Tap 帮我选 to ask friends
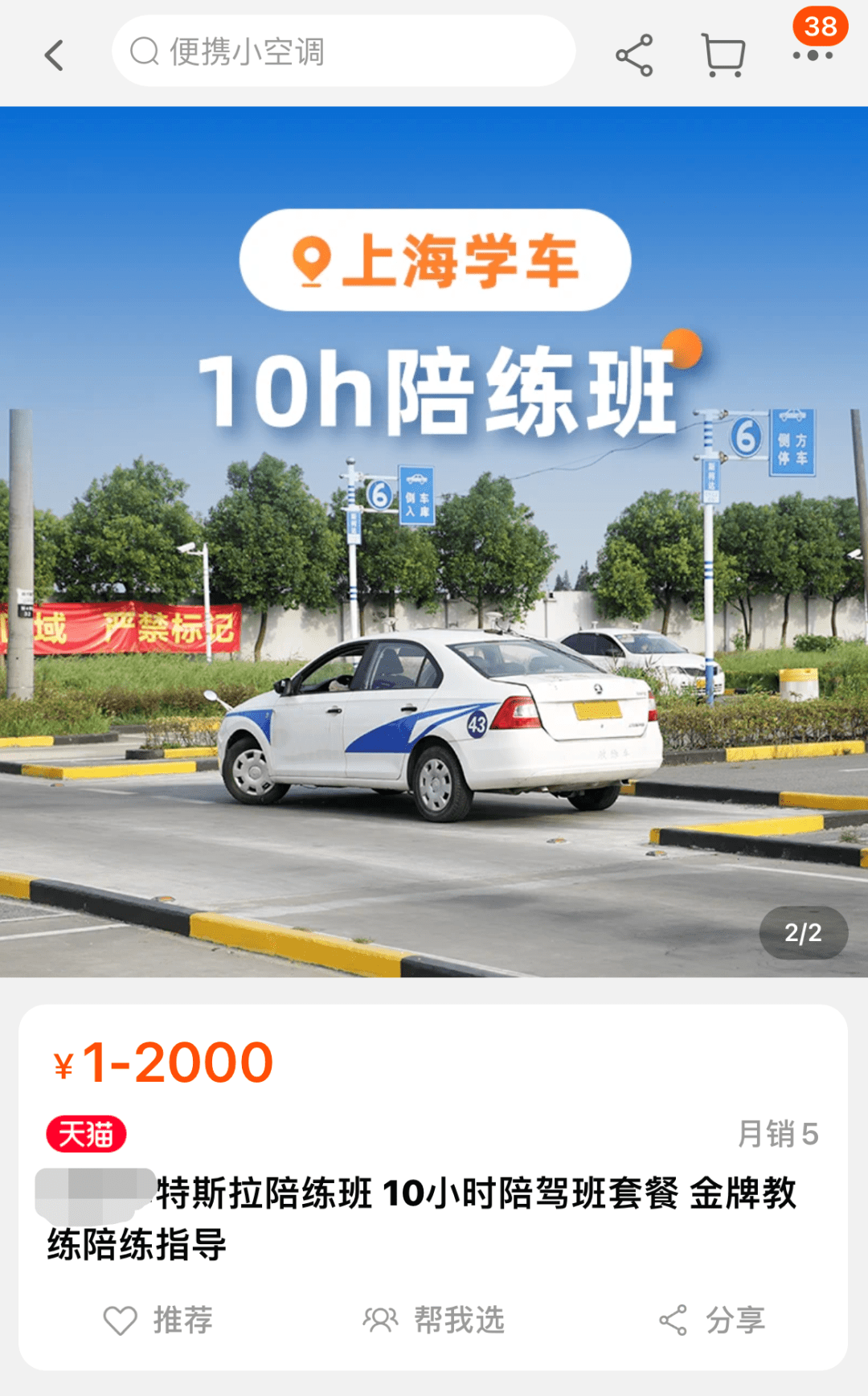The image size is (868, 1396). (x=434, y=1320)
